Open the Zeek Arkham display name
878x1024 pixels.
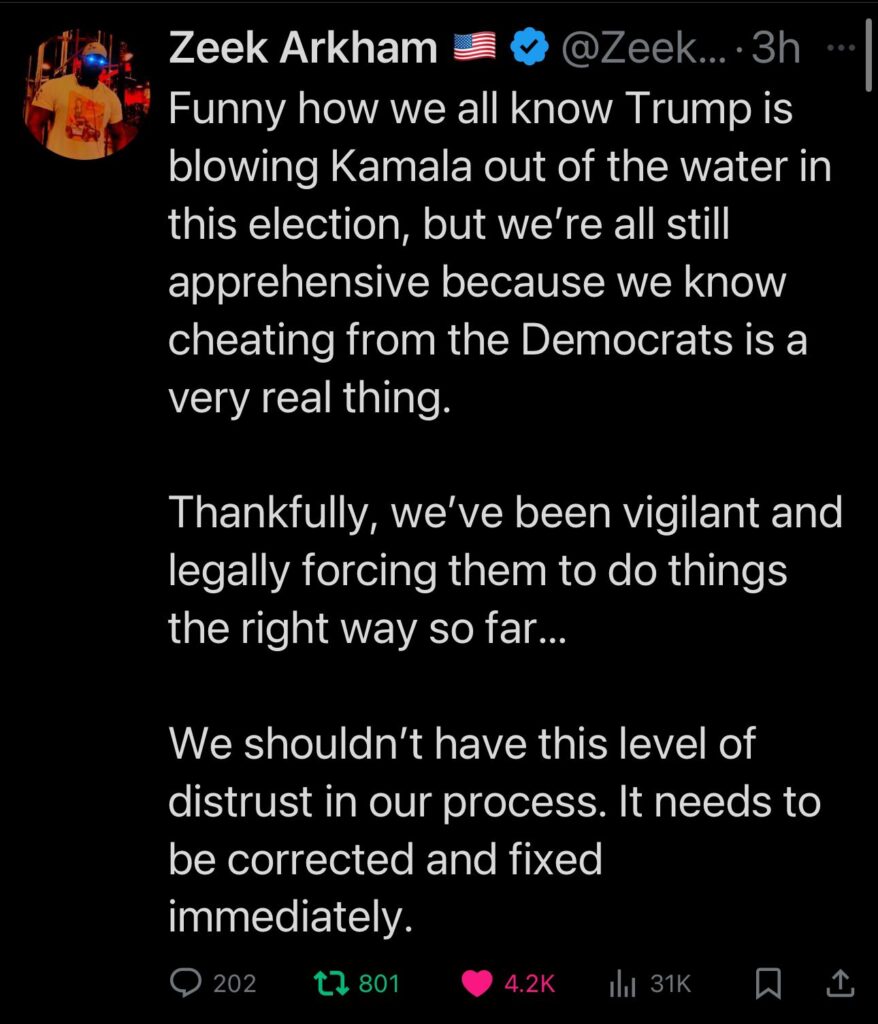click(x=304, y=48)
